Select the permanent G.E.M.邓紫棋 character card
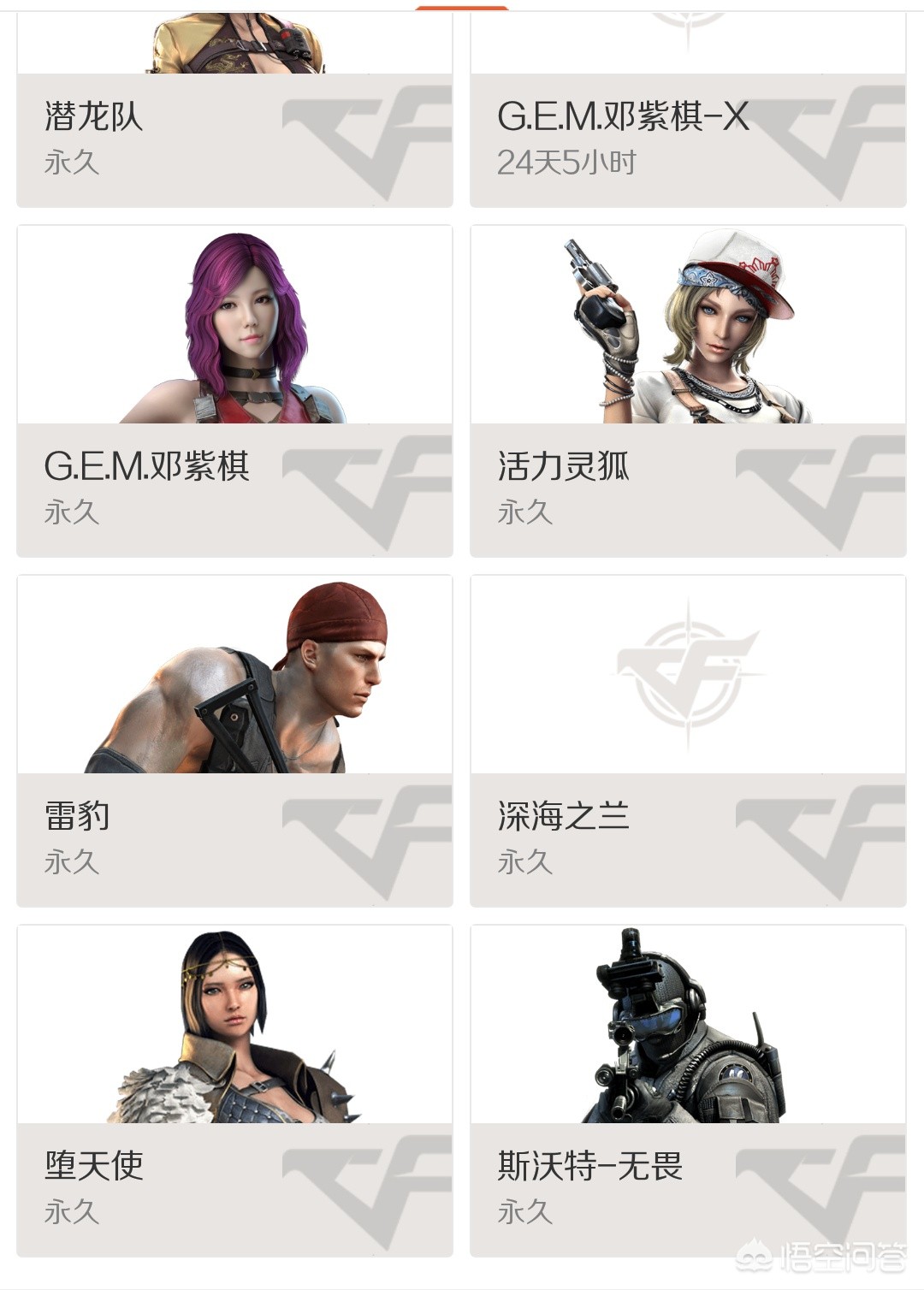This screenshot has width=924, height=1290. (x=234, y=392)
